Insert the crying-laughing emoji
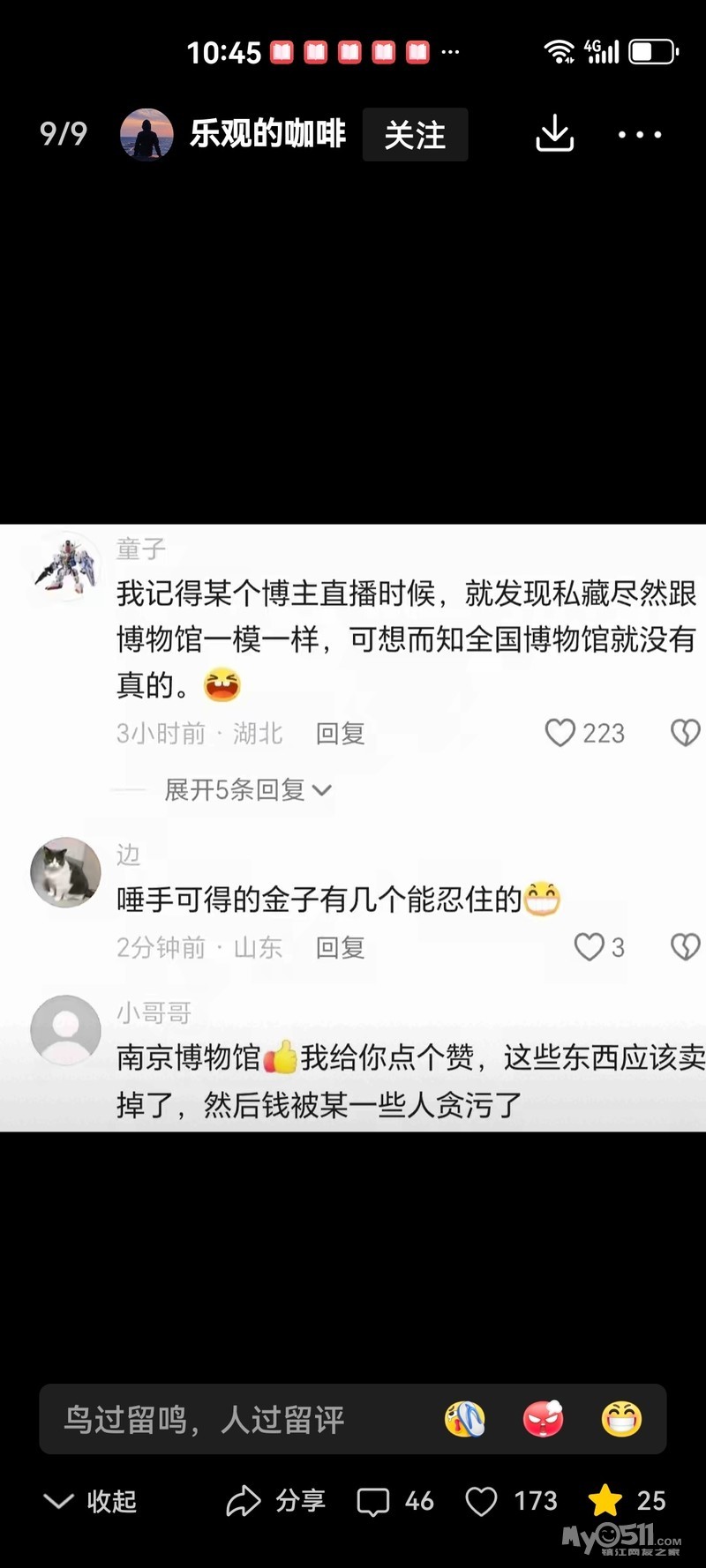Screen dimensions: 706x1568 tap(465, 1419)
